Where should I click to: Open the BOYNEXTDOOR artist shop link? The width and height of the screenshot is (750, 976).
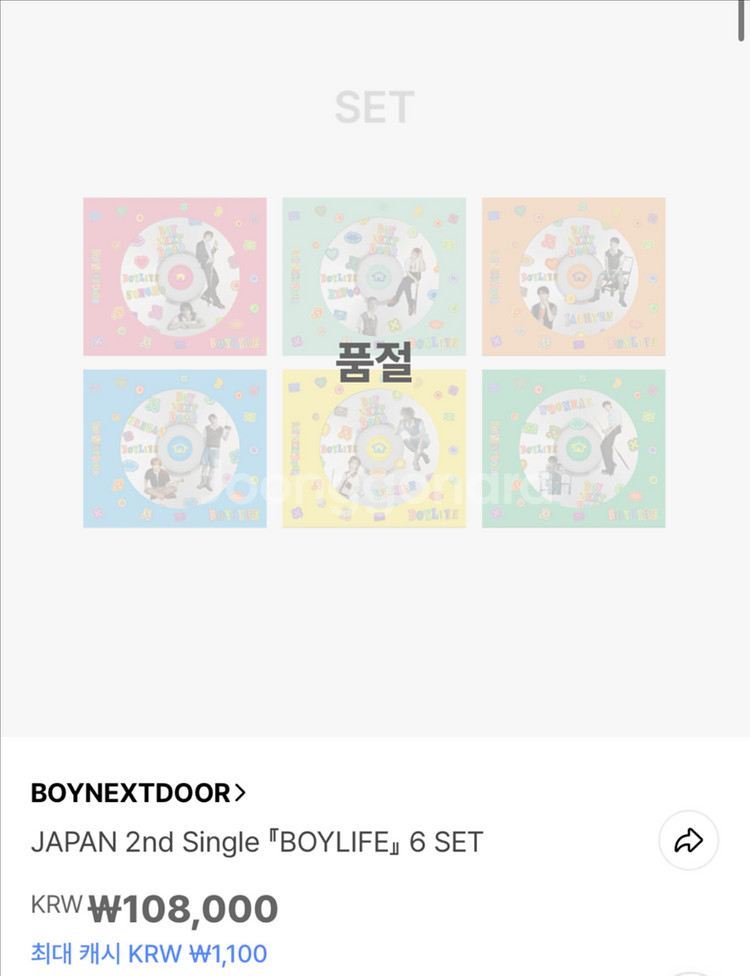138,793
